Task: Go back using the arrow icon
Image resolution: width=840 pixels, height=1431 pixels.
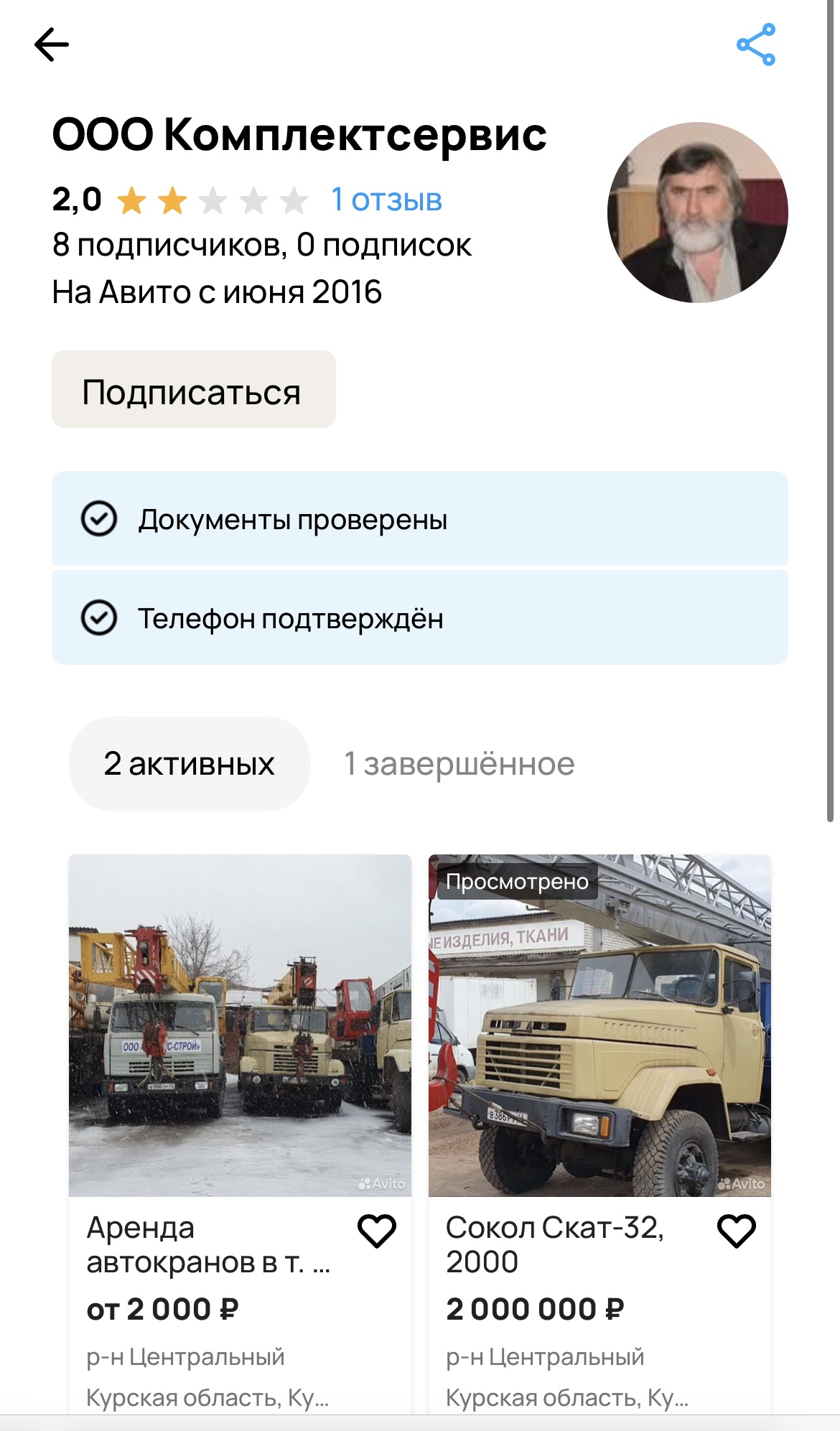Action: tap(52, 45)
